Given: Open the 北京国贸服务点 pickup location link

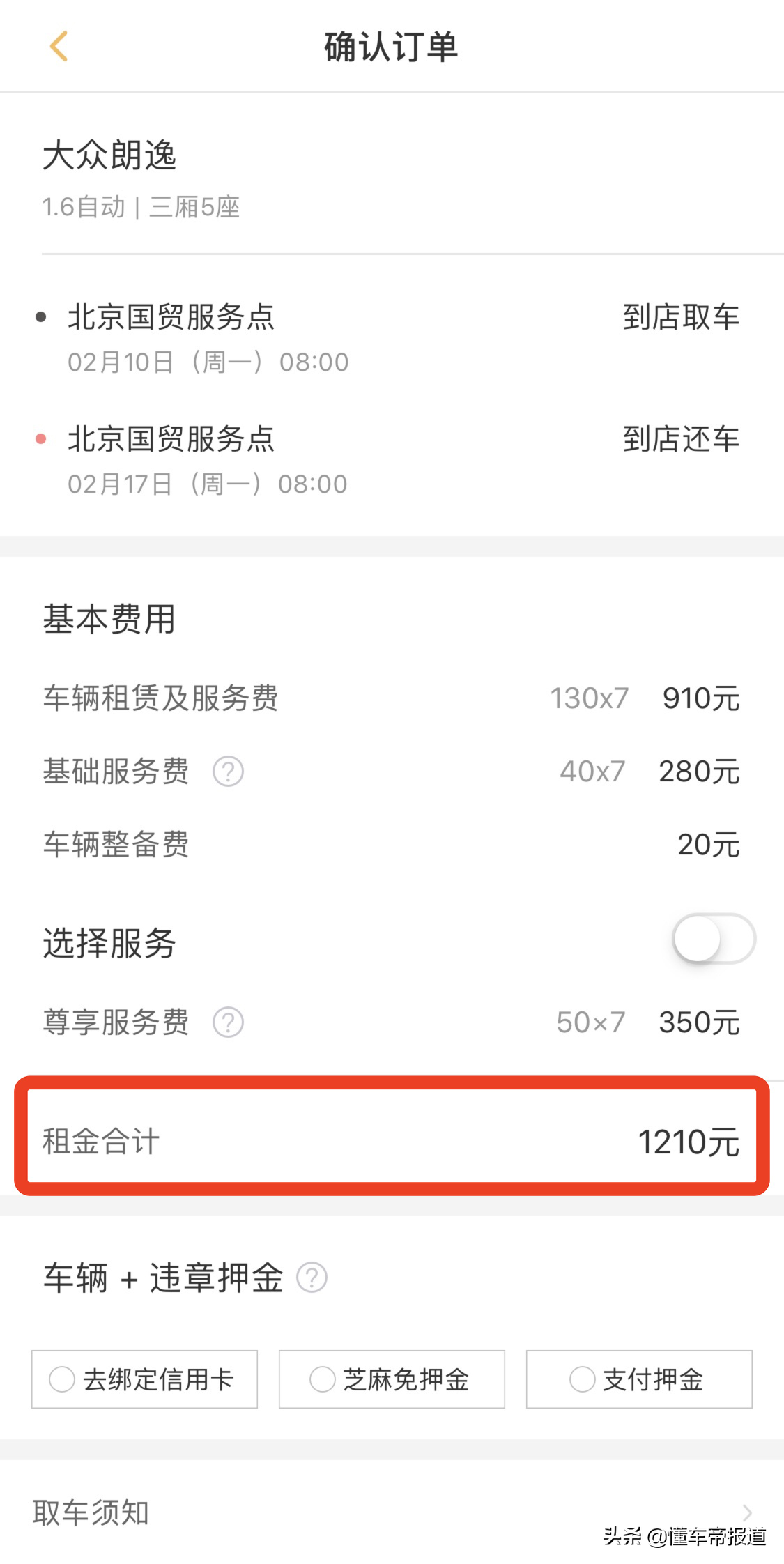Looking at the screenshot, I should pos(171,316).
